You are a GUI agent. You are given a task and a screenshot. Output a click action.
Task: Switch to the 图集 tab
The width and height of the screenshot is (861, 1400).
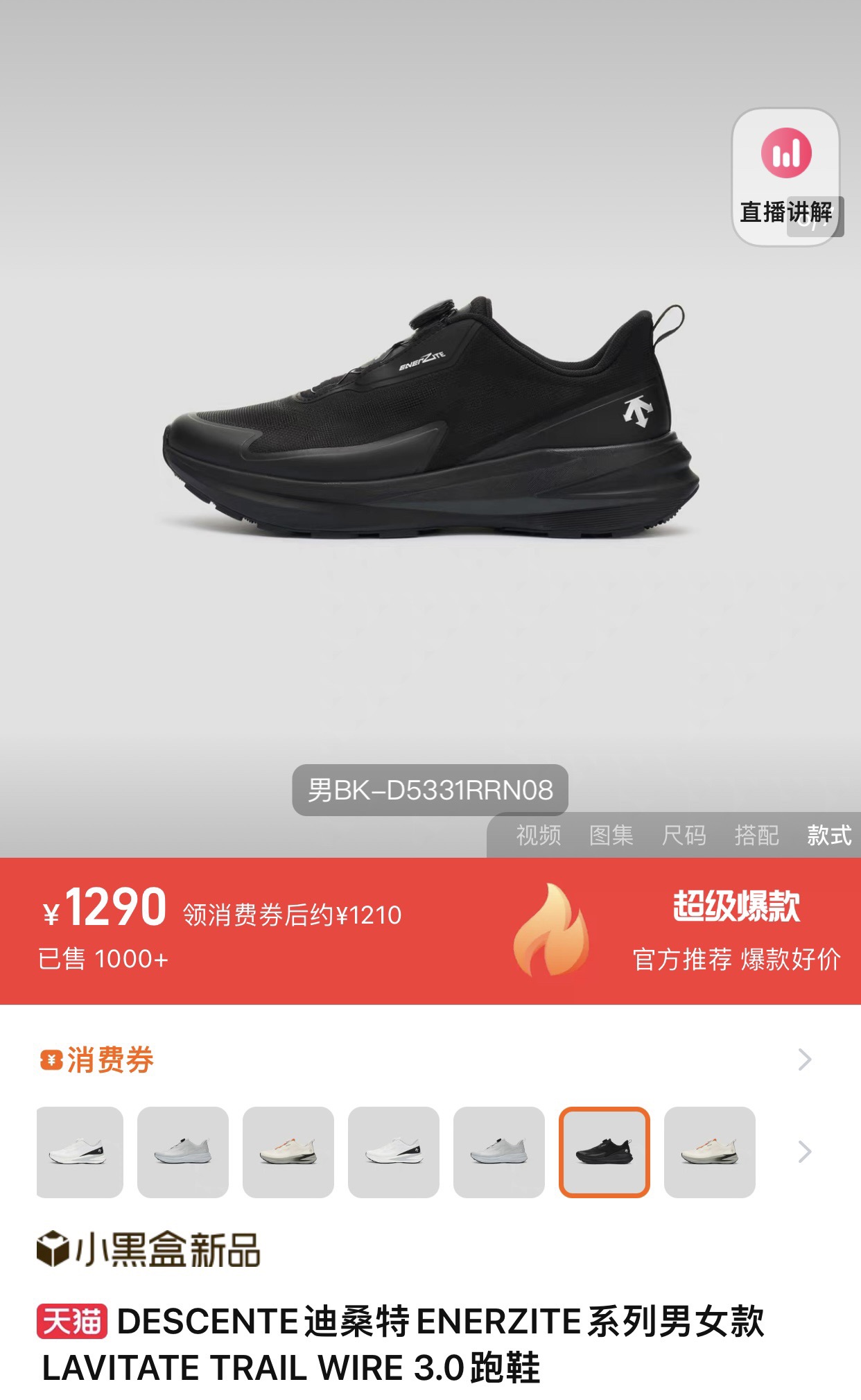(x=611, y=835)
